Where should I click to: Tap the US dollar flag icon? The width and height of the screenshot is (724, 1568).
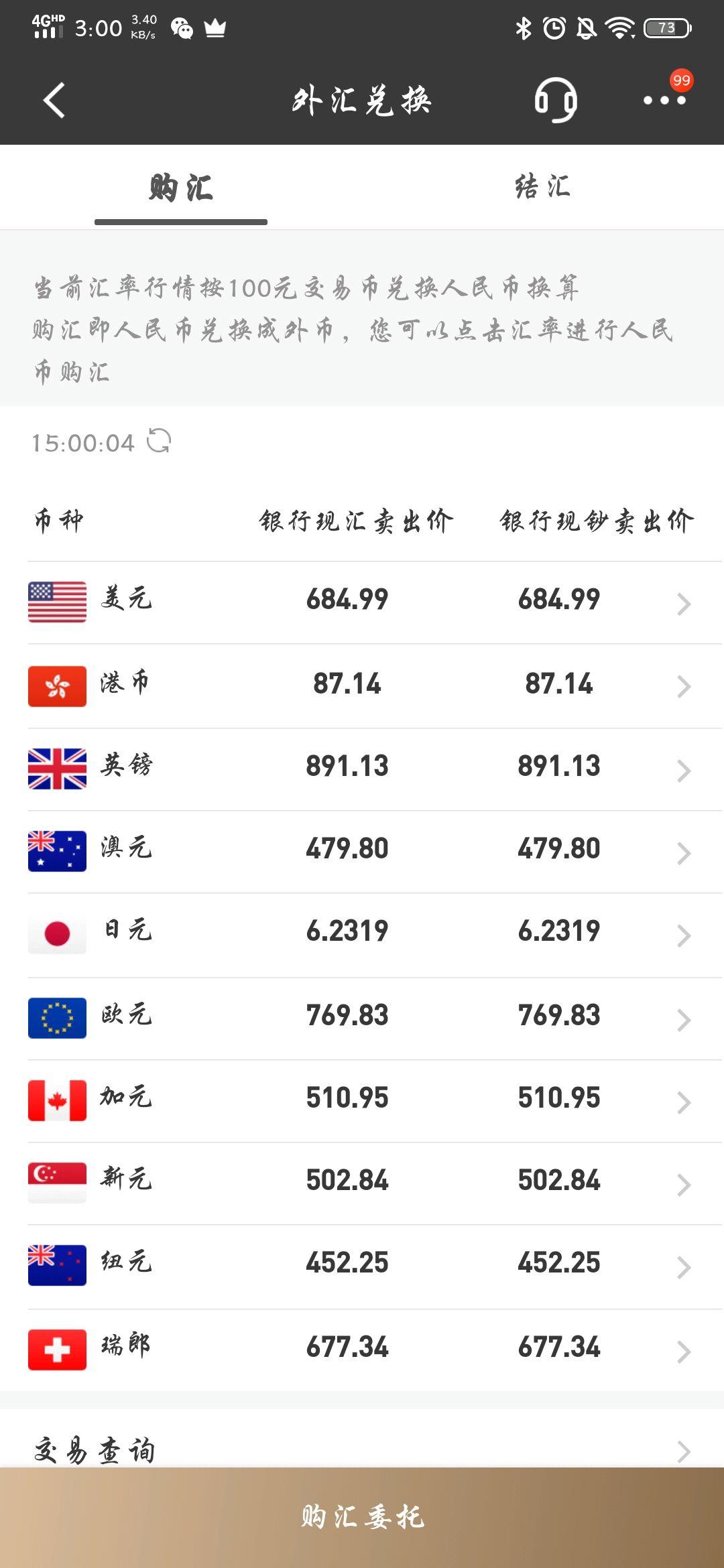(x=57, y=601)
